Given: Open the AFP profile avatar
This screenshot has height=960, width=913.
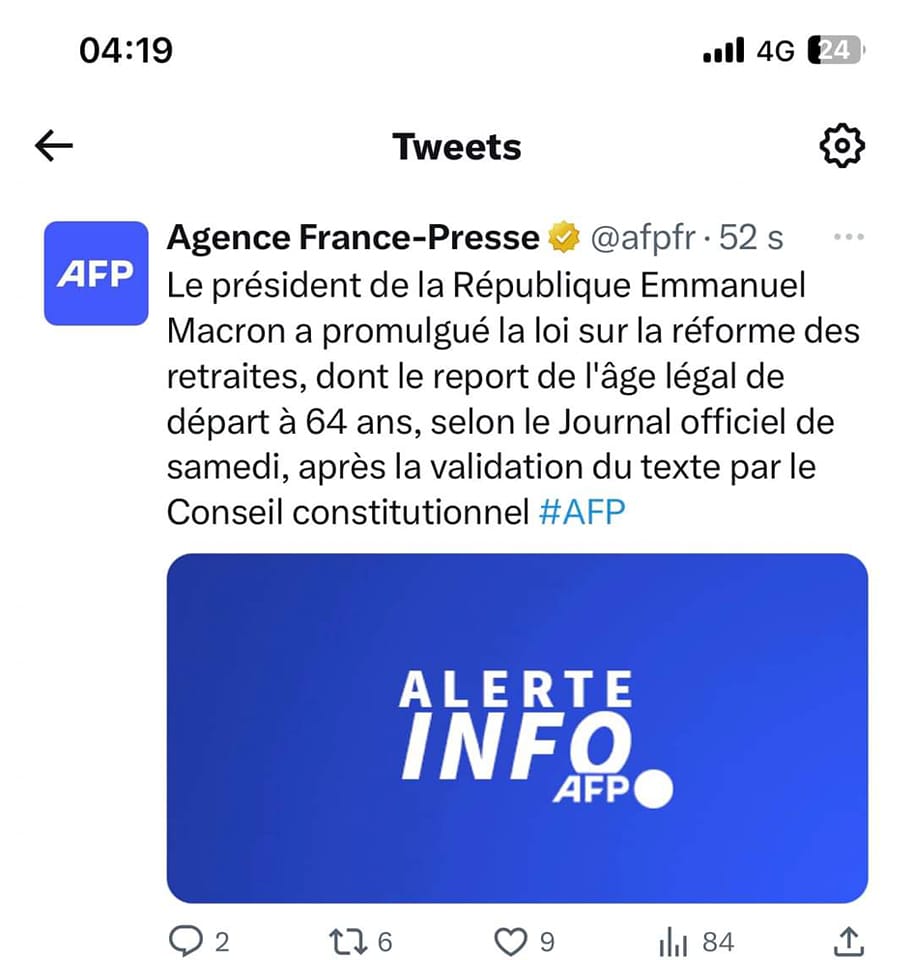Looking at the screenshot, I should [96, 273].
